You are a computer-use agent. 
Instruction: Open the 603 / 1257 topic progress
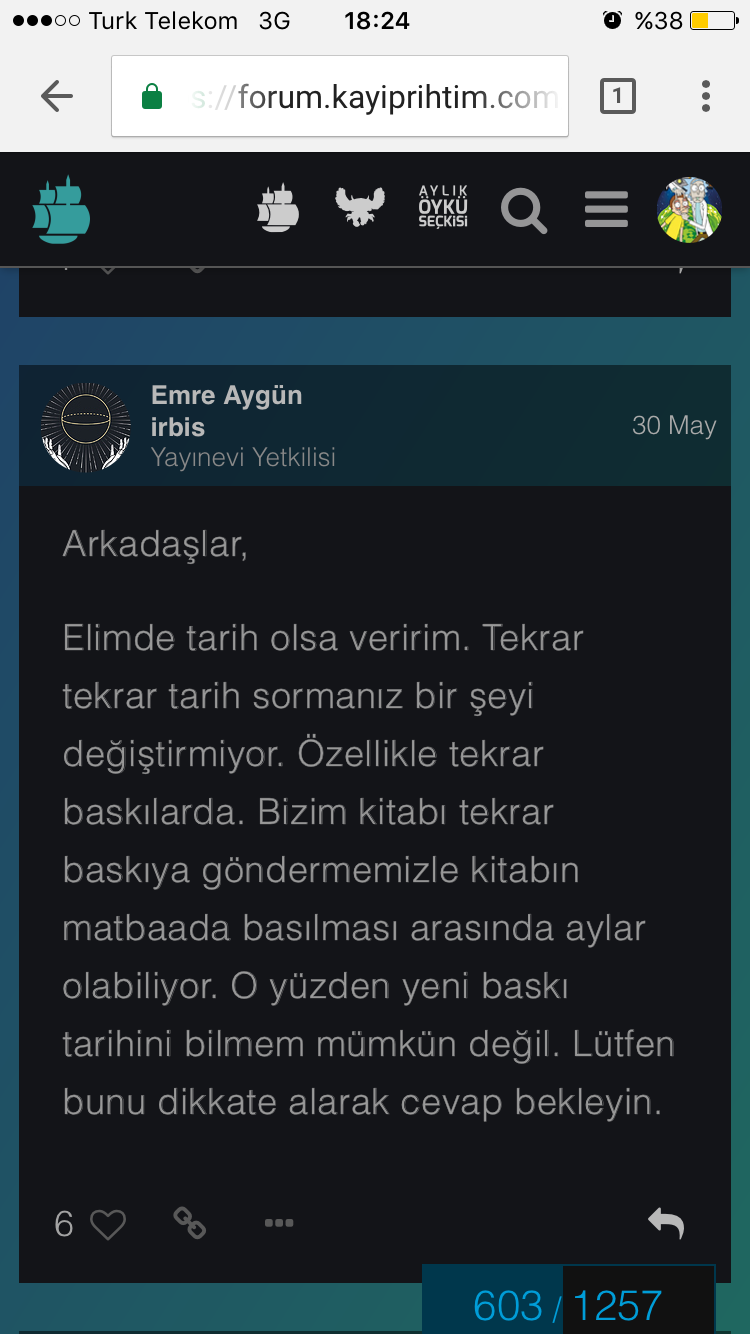click(x=567, y=1305)
